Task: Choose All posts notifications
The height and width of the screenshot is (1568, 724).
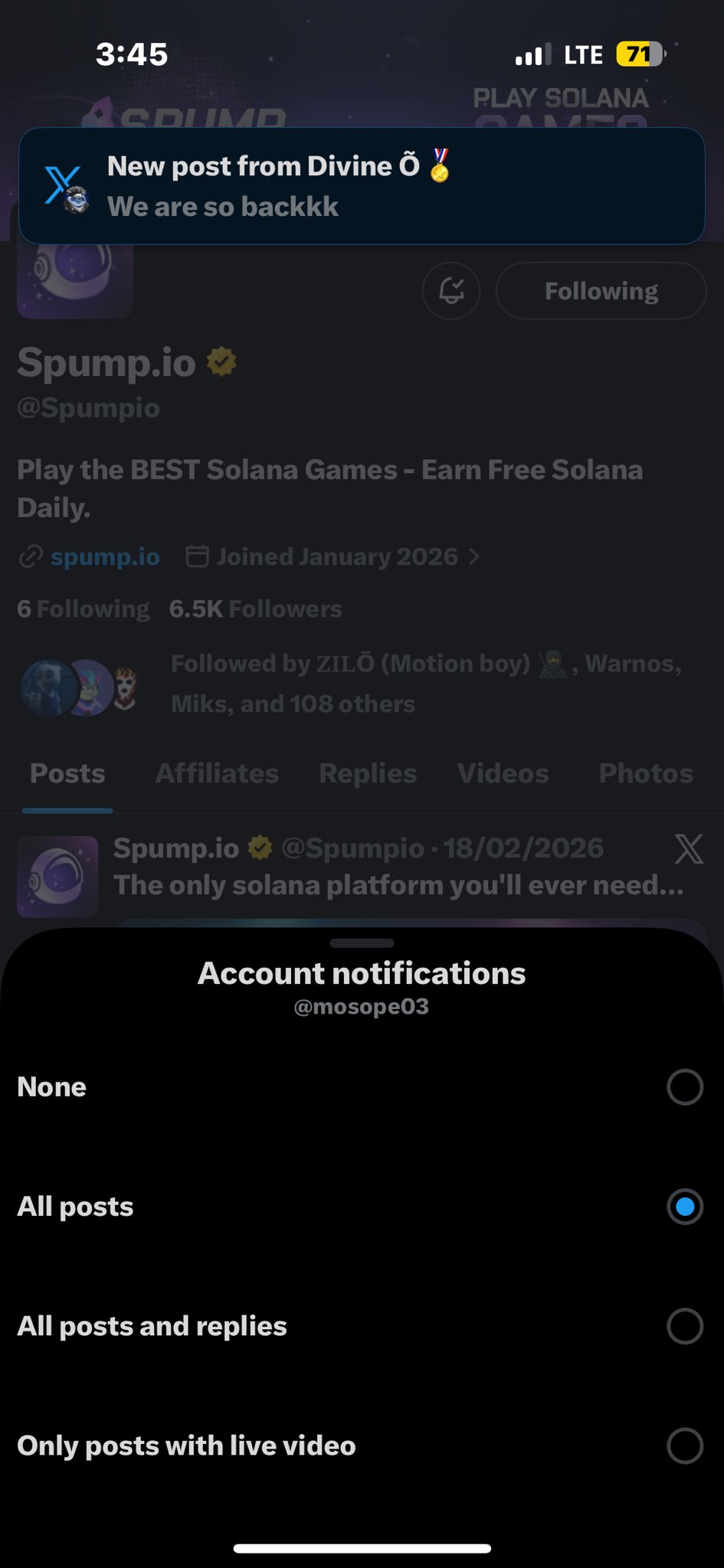Action: [685, 1207]
